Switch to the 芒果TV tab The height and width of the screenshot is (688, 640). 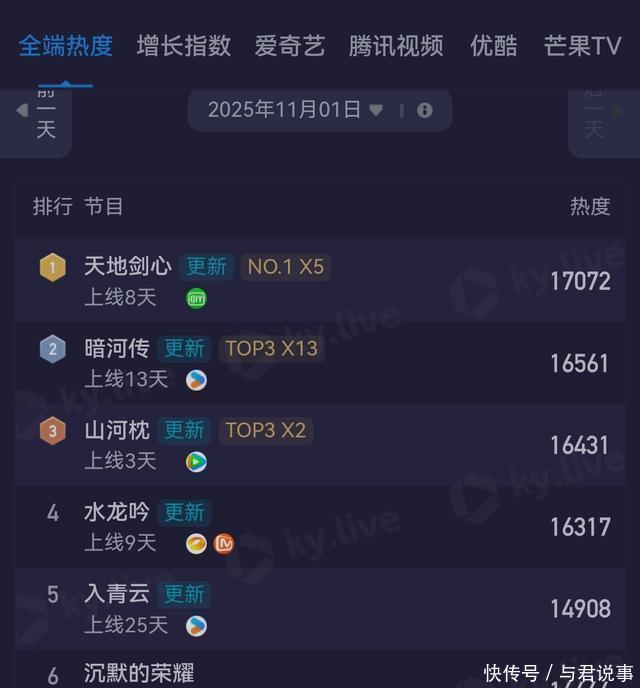pos(582,46)
